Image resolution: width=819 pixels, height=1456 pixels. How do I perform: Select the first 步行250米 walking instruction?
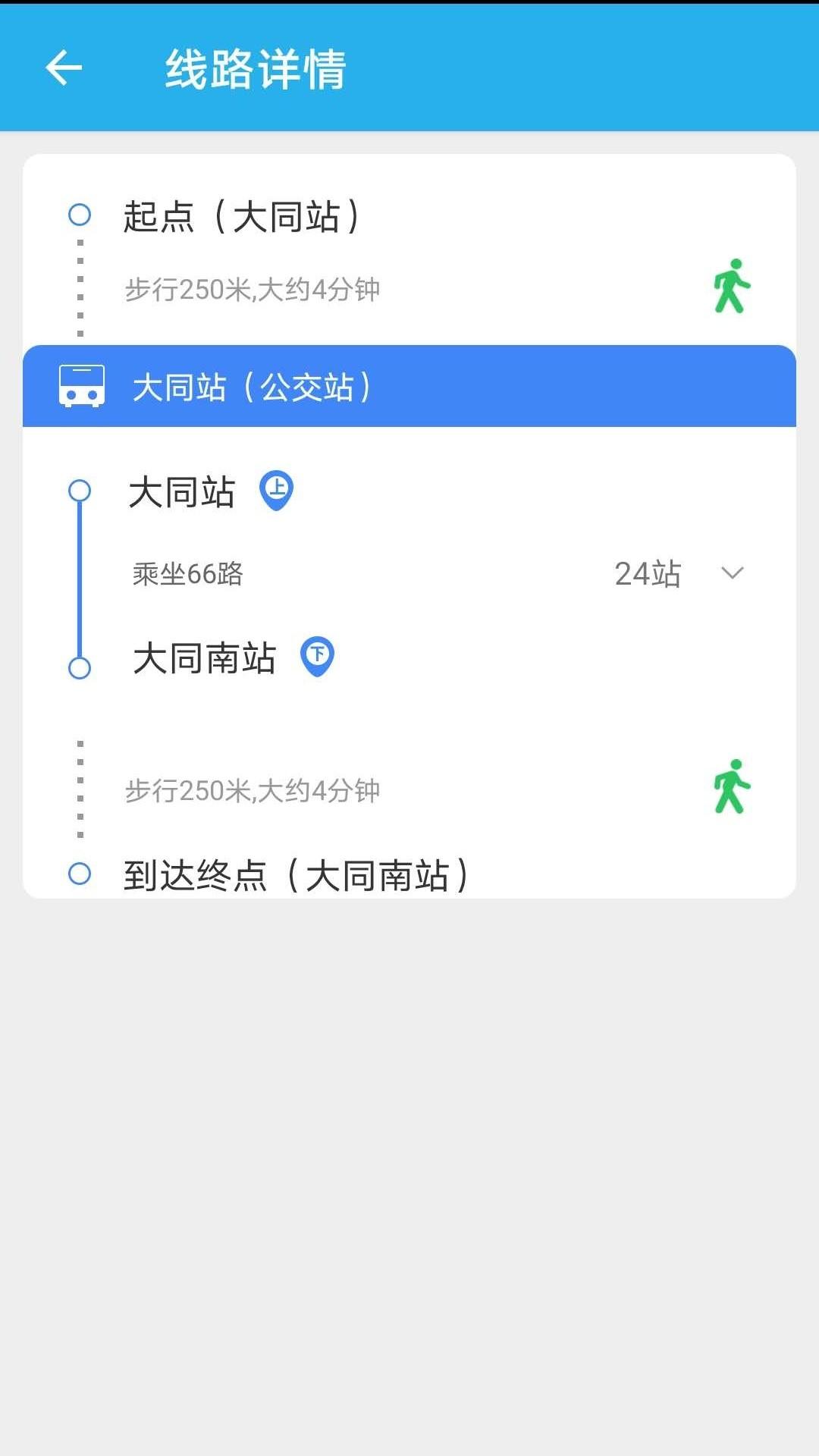pyautogui.click(x=254, y=289)
